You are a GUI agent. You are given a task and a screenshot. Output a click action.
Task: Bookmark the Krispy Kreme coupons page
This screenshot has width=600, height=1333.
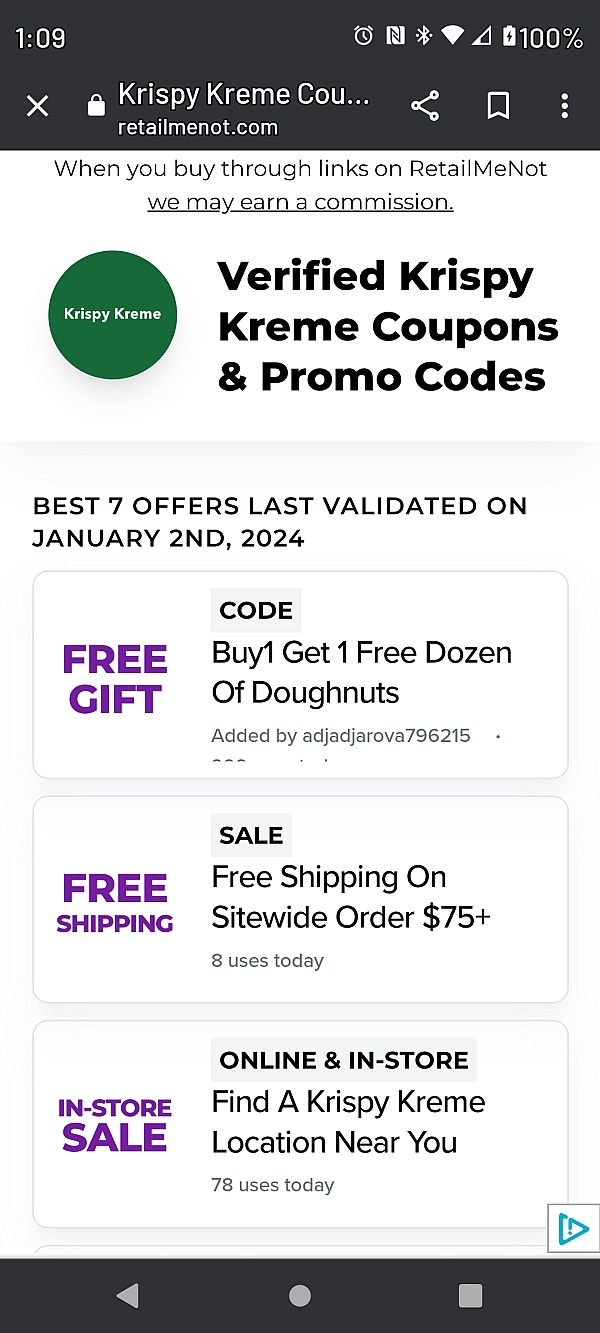point(498,106)
